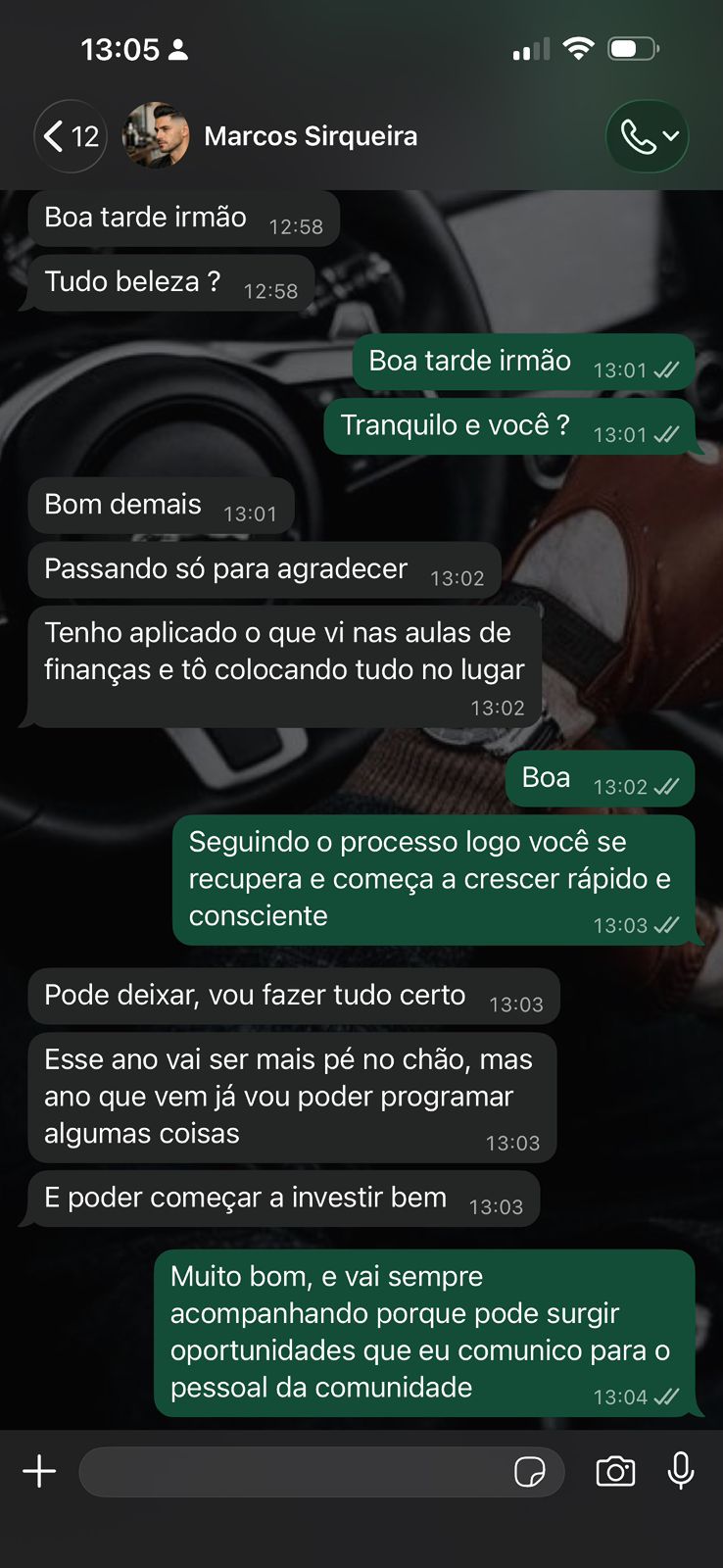Go back to the chat list

tap(71, 136)
